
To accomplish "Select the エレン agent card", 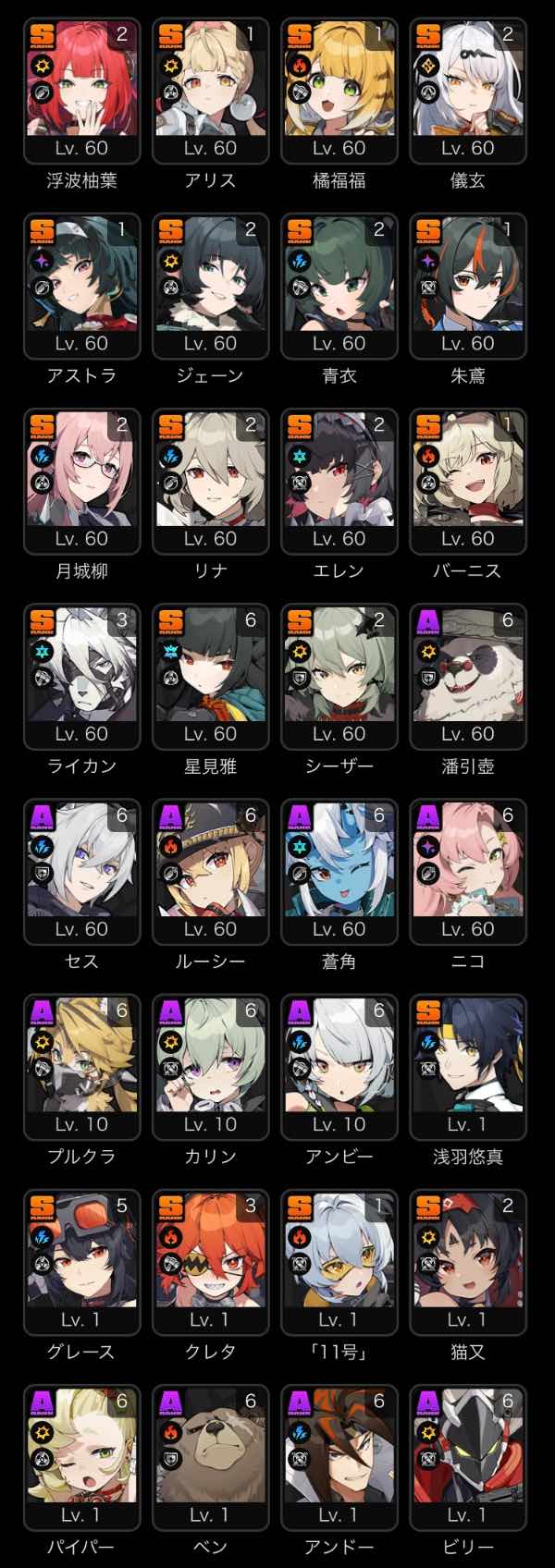I will [x=338, y=481].
